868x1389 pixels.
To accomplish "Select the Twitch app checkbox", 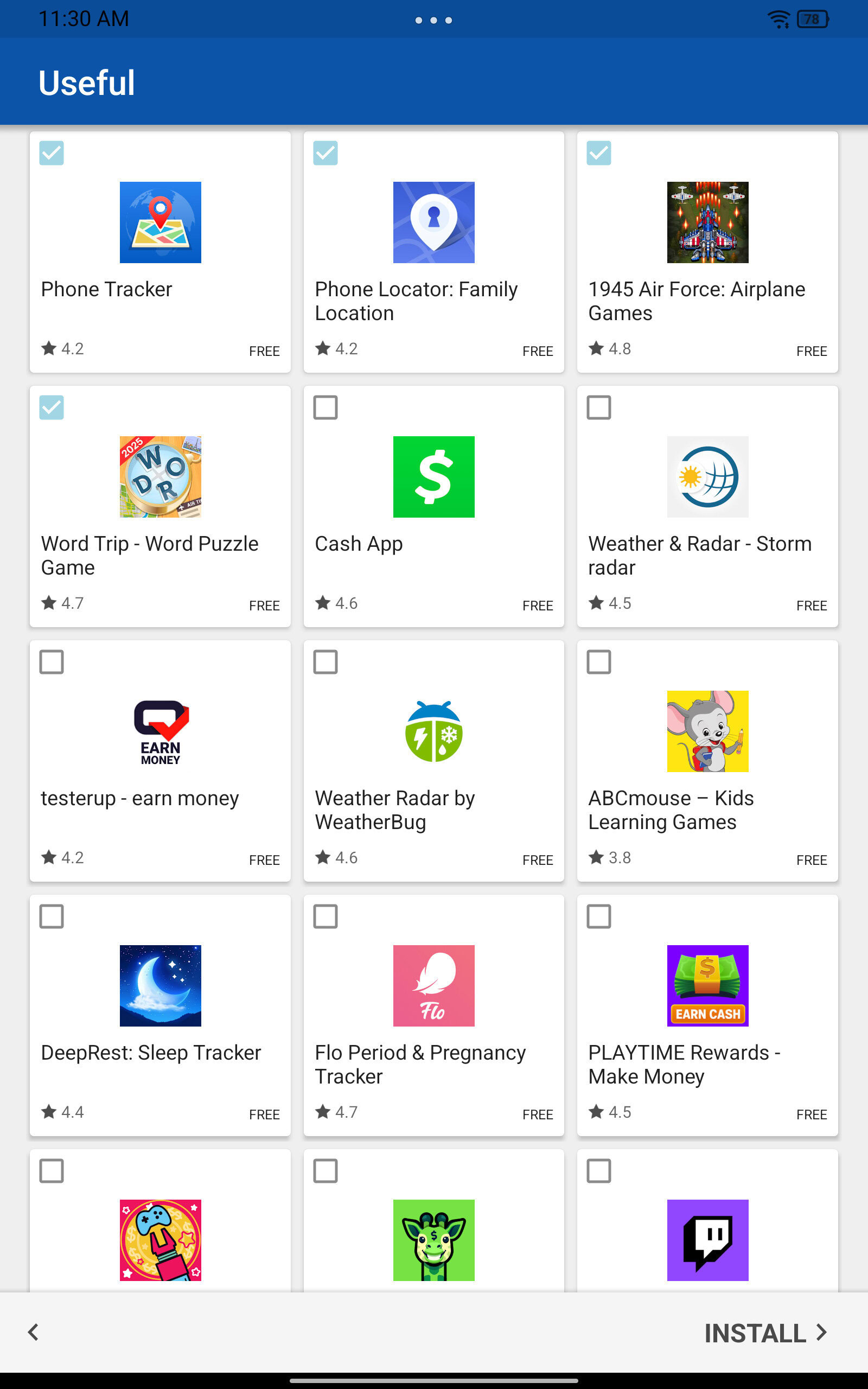I will click(x=598, y=1171).
